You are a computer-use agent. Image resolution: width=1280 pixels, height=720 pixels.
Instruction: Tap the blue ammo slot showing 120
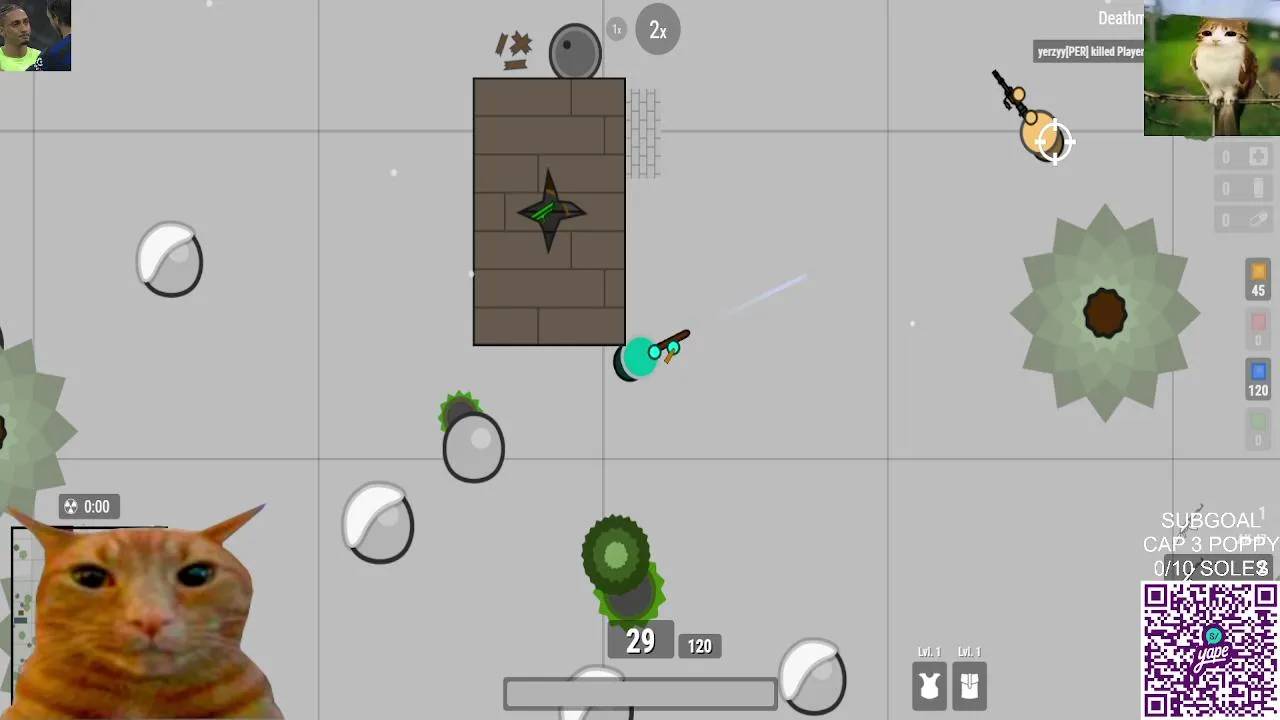point(1258,379)
